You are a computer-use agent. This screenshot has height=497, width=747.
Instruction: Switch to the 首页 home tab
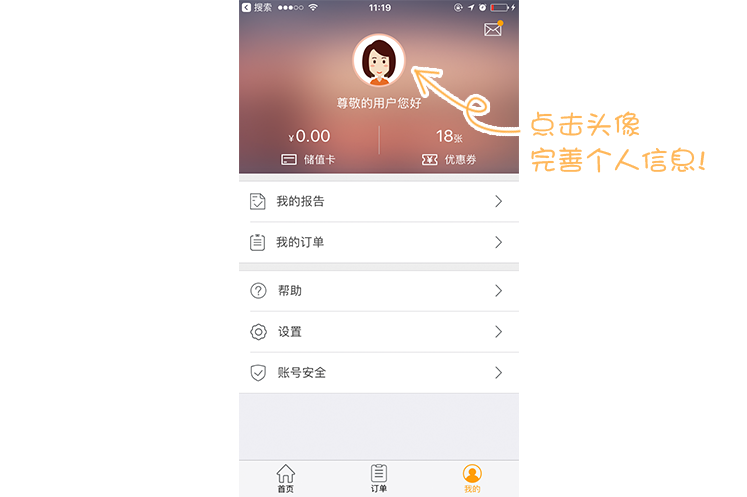pos(285,478)
